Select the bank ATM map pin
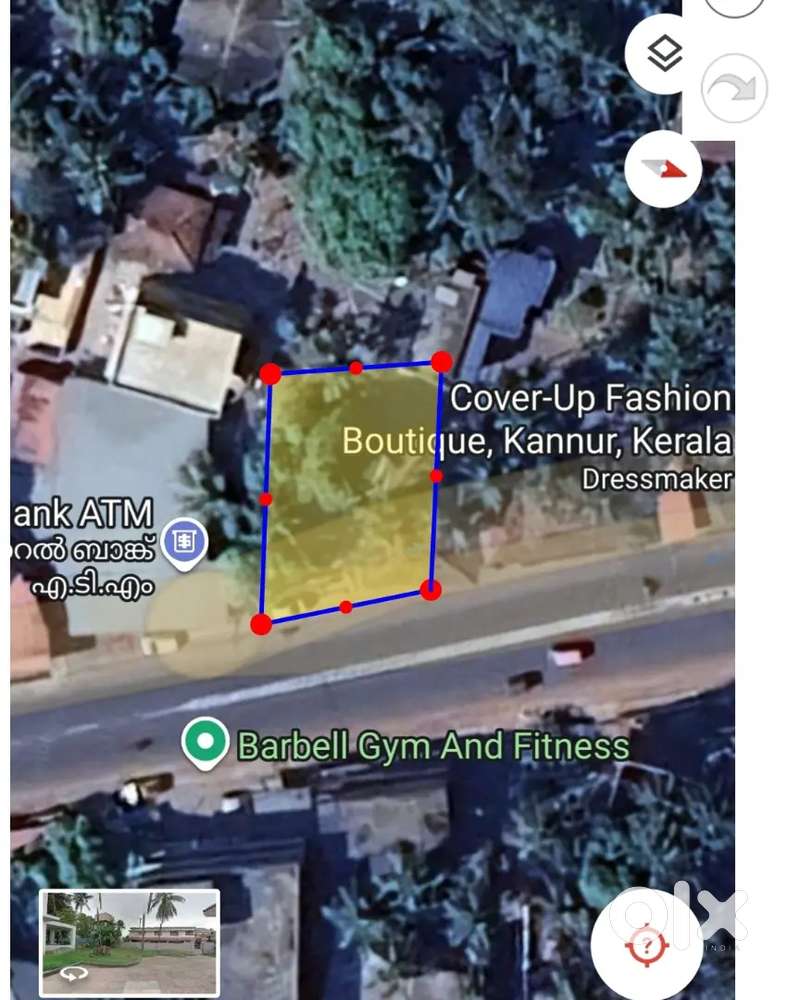The image size is (787, 1000). pos(185,543)
